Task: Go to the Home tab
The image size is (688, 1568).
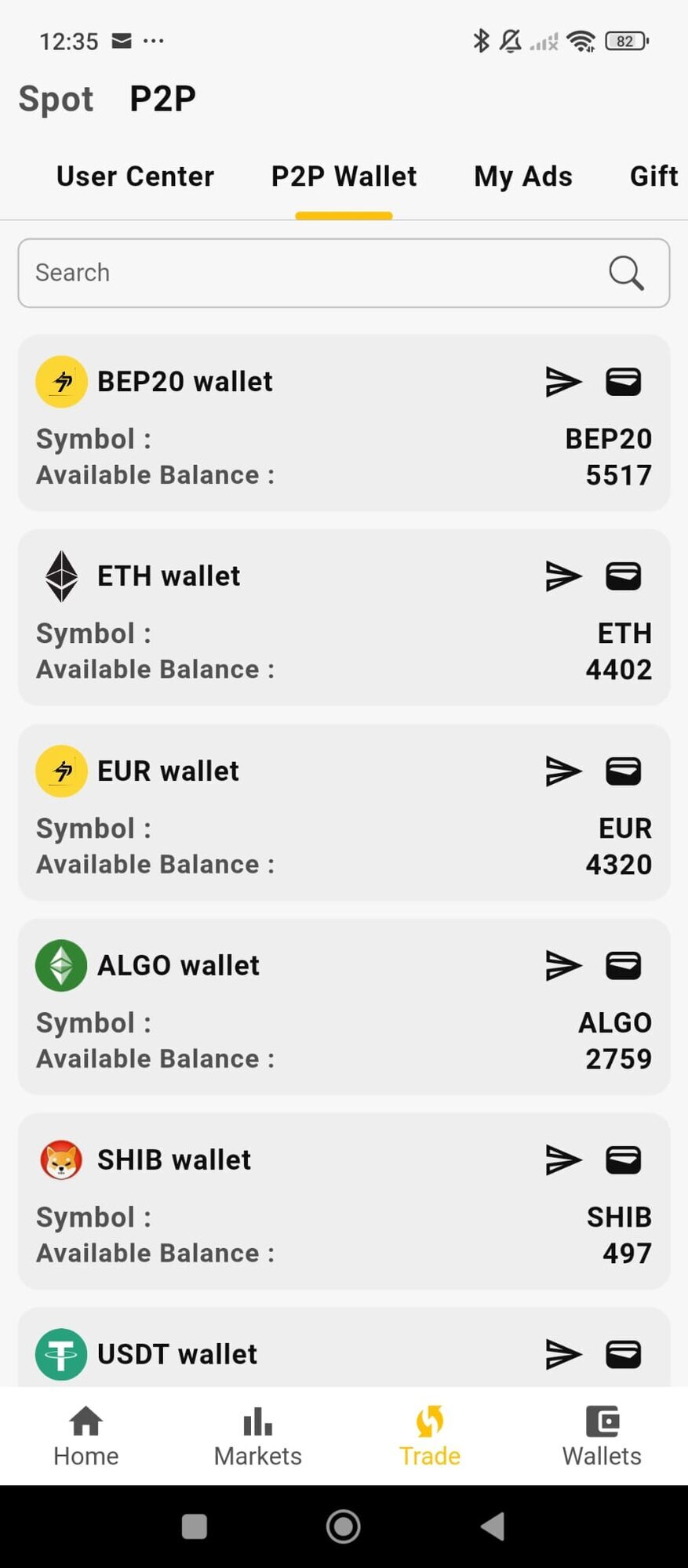Action: [x=86, y=1436]
